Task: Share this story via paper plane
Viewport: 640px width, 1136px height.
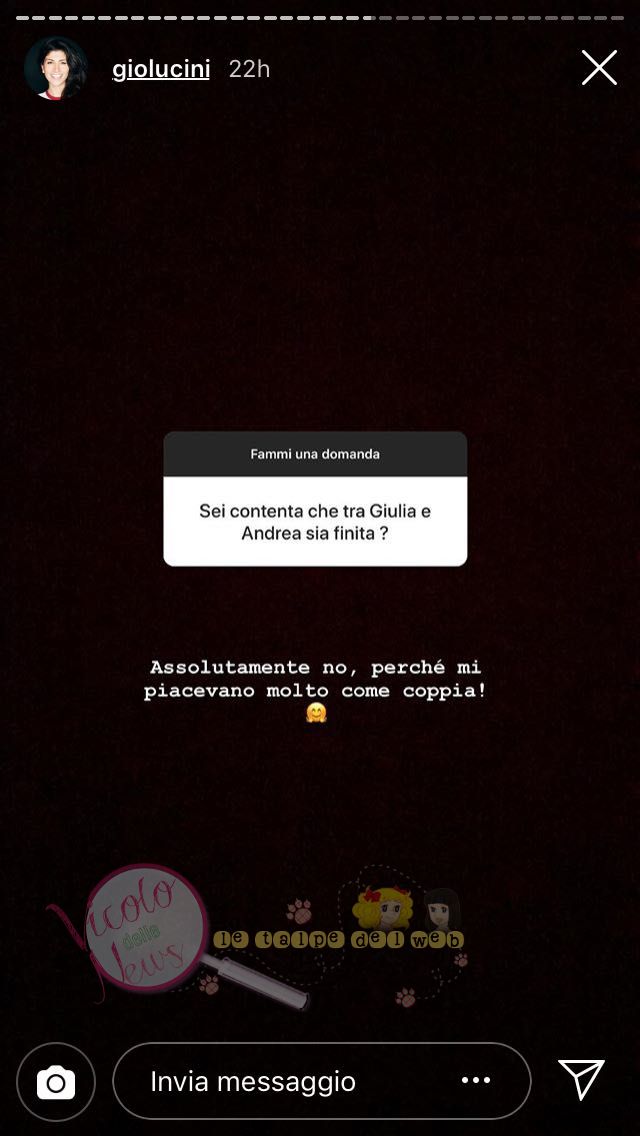Action: pyautogui.click(x=581, y=1080)
